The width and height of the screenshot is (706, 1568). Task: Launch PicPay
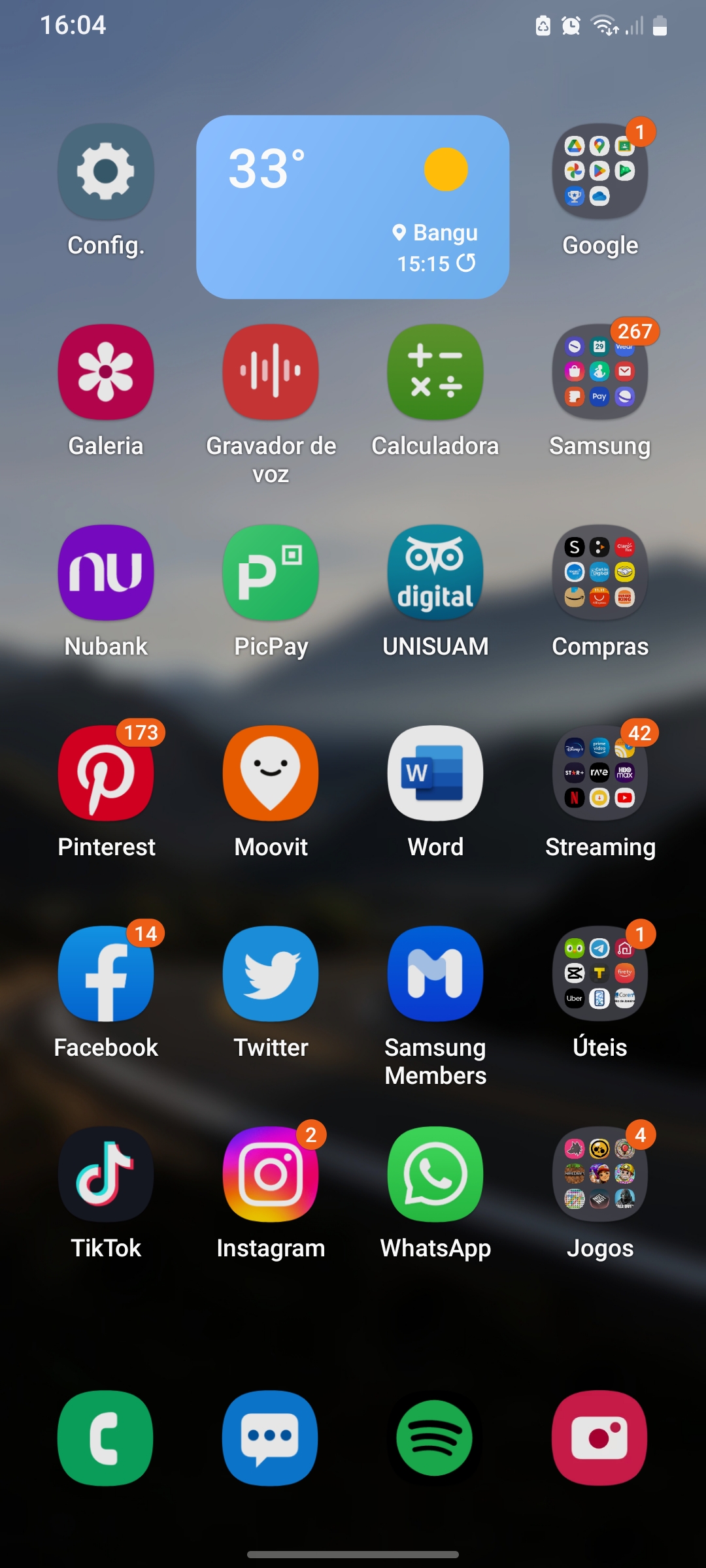tap(270, 572)
